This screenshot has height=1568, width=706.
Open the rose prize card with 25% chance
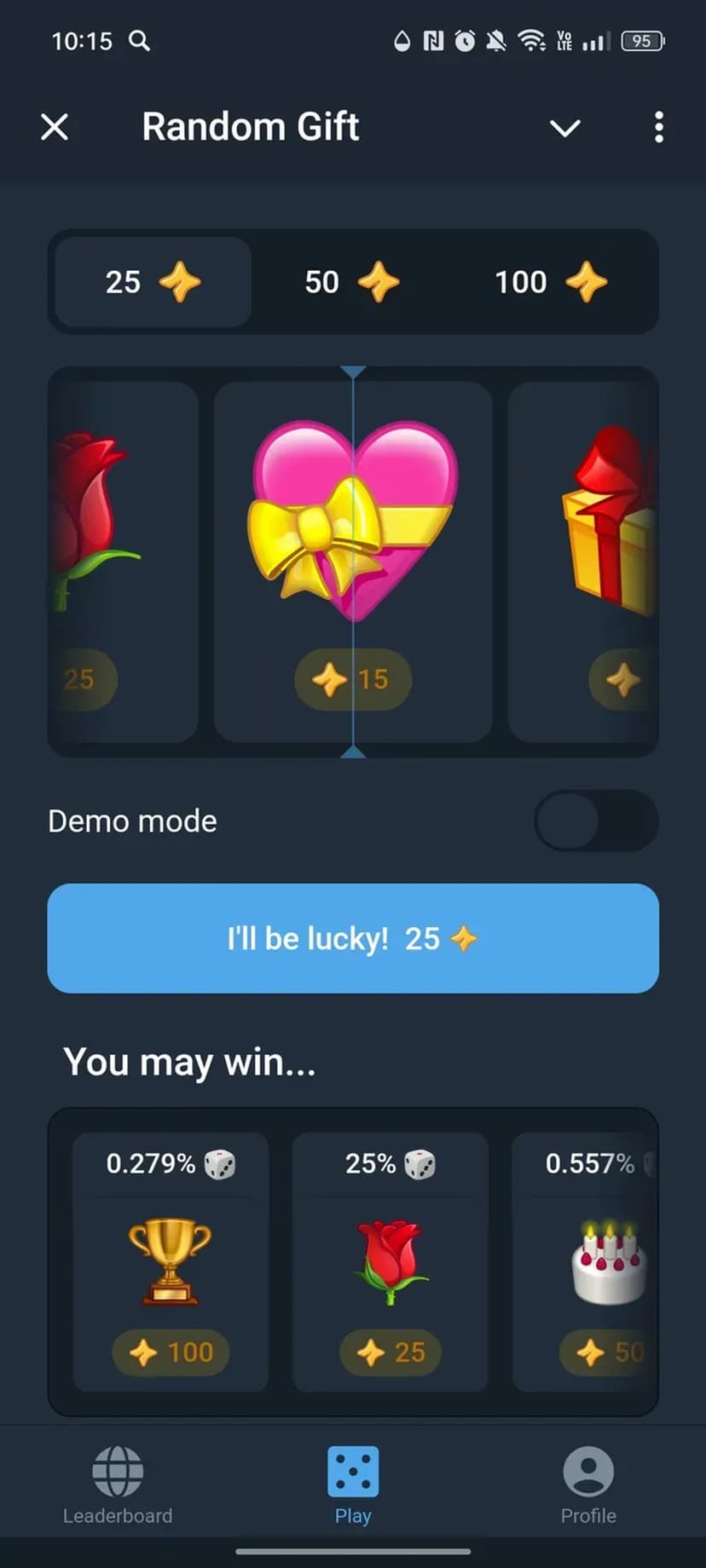(391, 1261)
